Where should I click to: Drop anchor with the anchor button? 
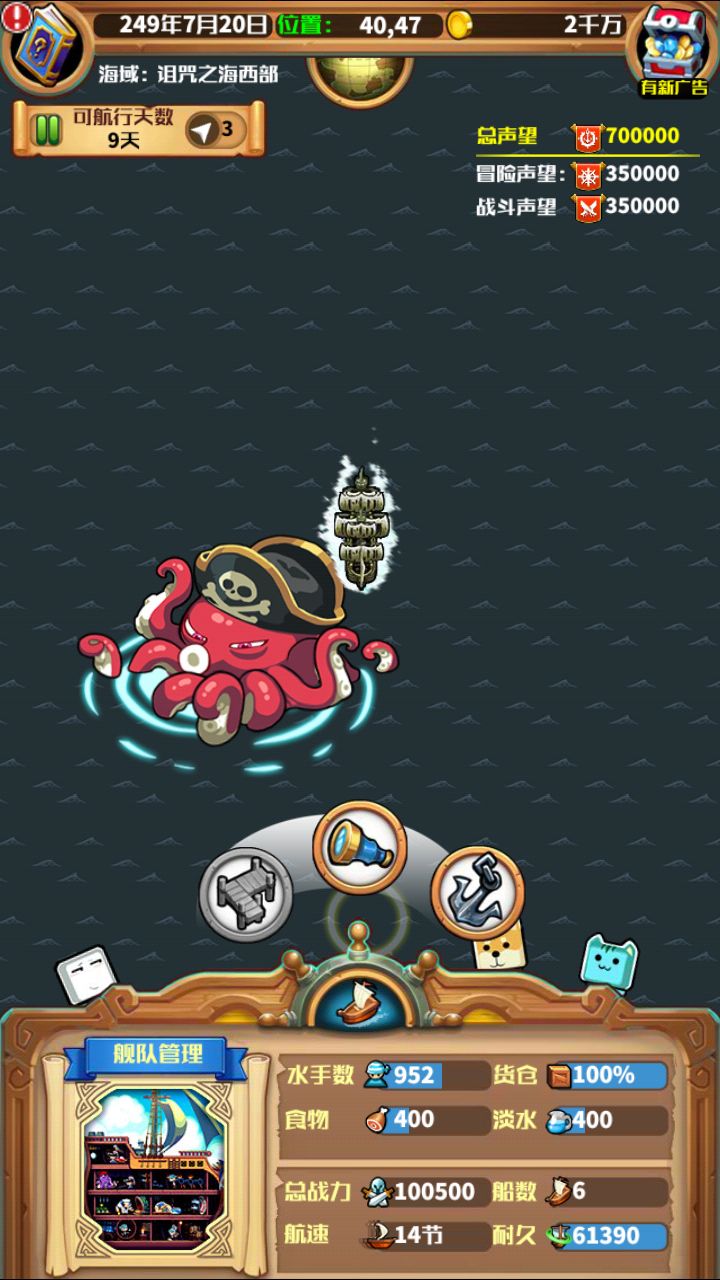click(x=477, y=892)
